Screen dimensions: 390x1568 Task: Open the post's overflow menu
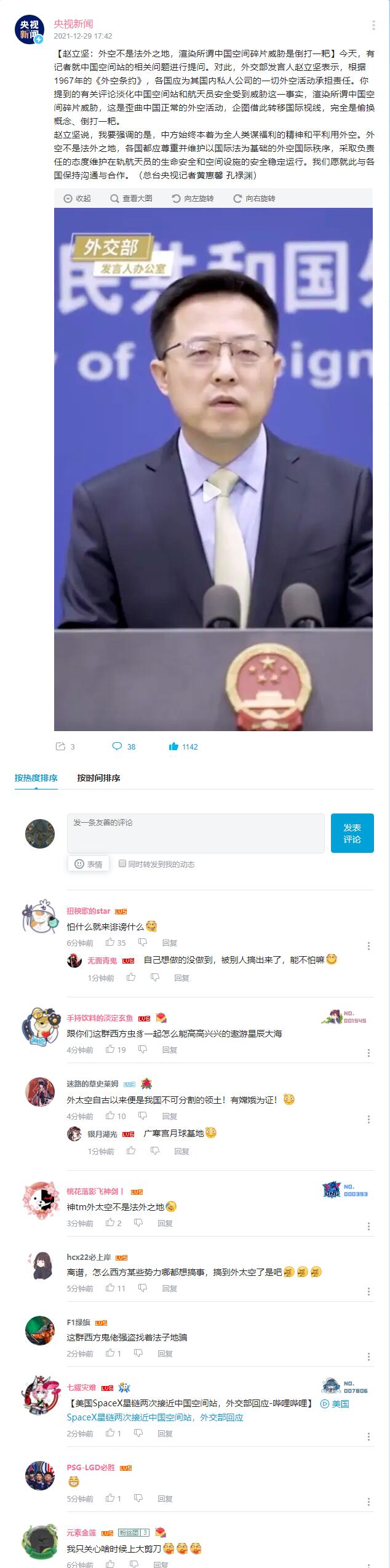373,25
